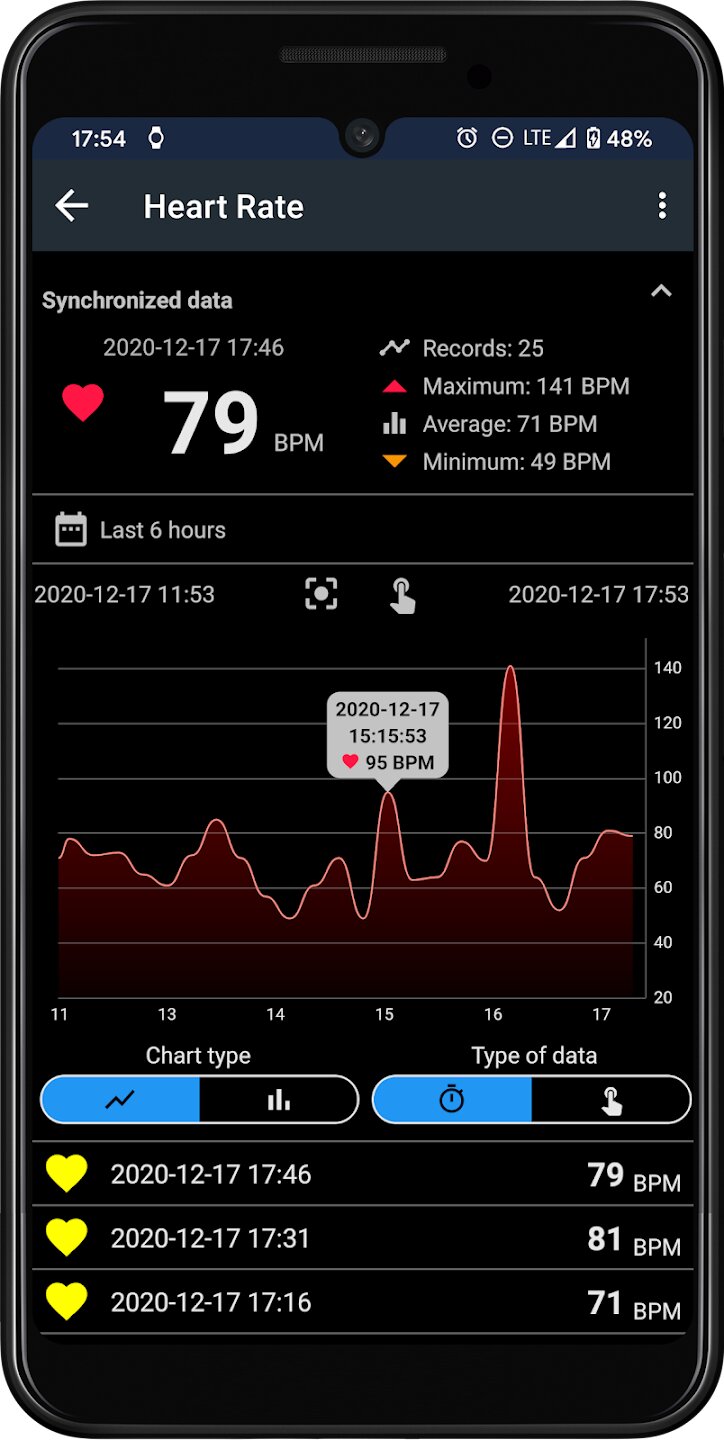724x1440 pixels.
Task: Tap the center-focus chart icon
Action: coord(321,594)
